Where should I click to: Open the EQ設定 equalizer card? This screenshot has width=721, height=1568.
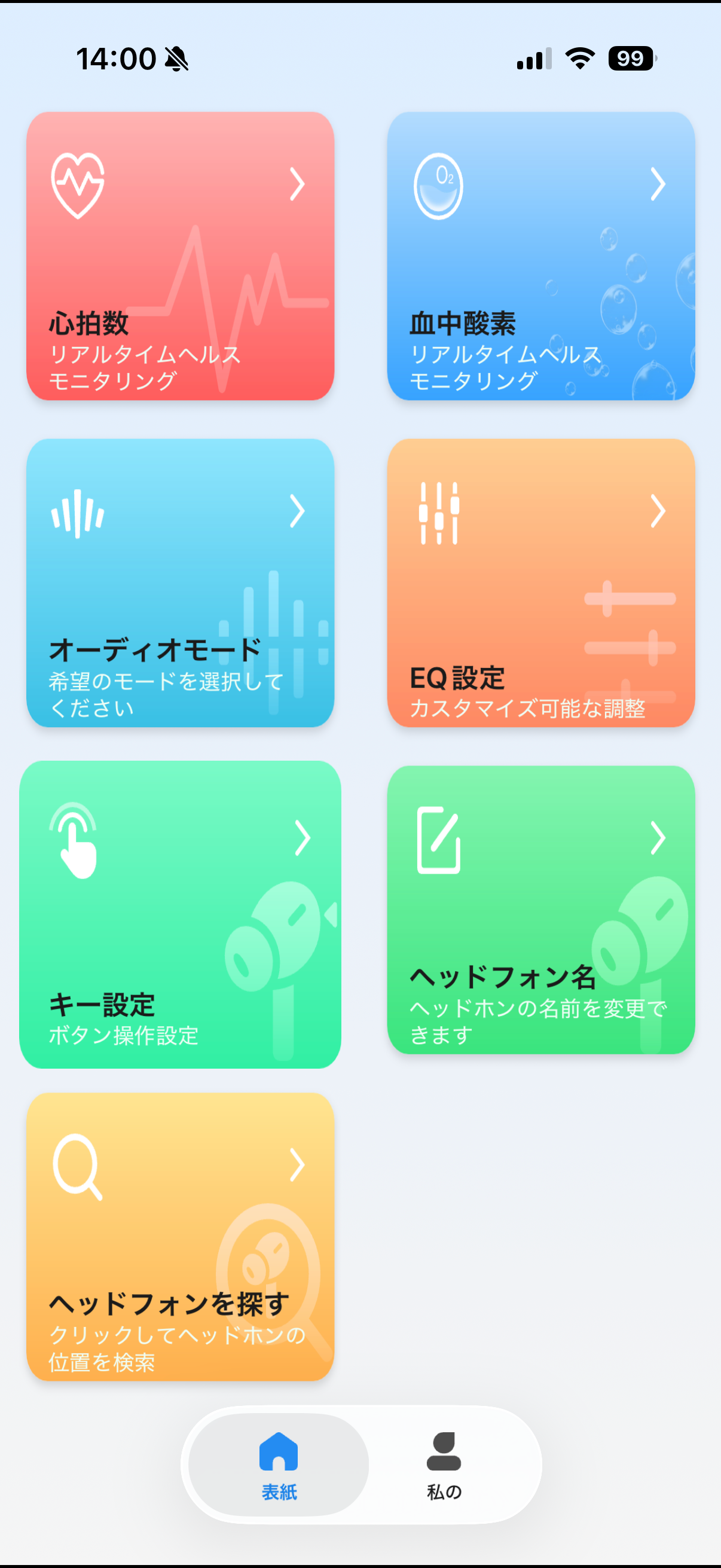pyautogui.click(x=541, y=582)
